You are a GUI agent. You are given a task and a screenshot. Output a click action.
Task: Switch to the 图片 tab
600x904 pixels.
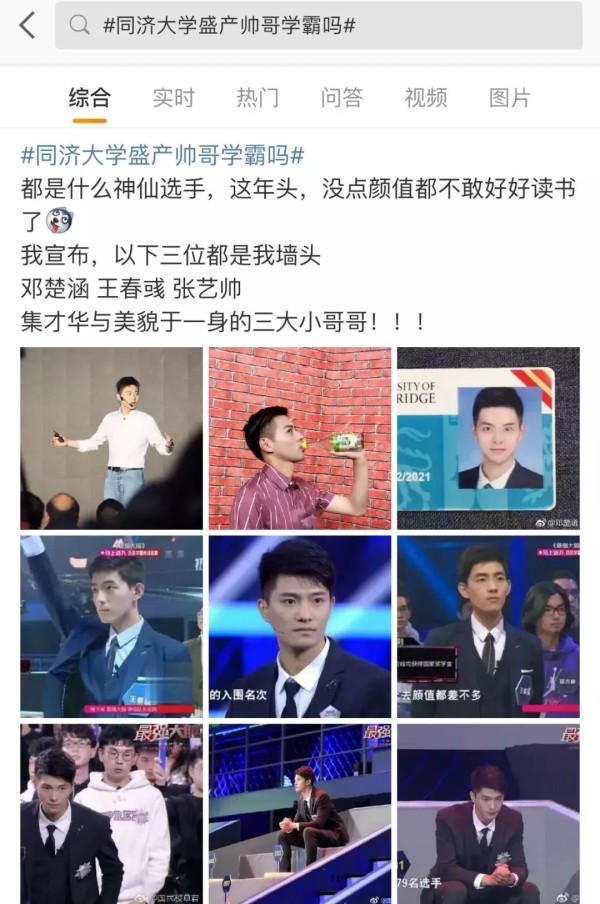[509, 98]
